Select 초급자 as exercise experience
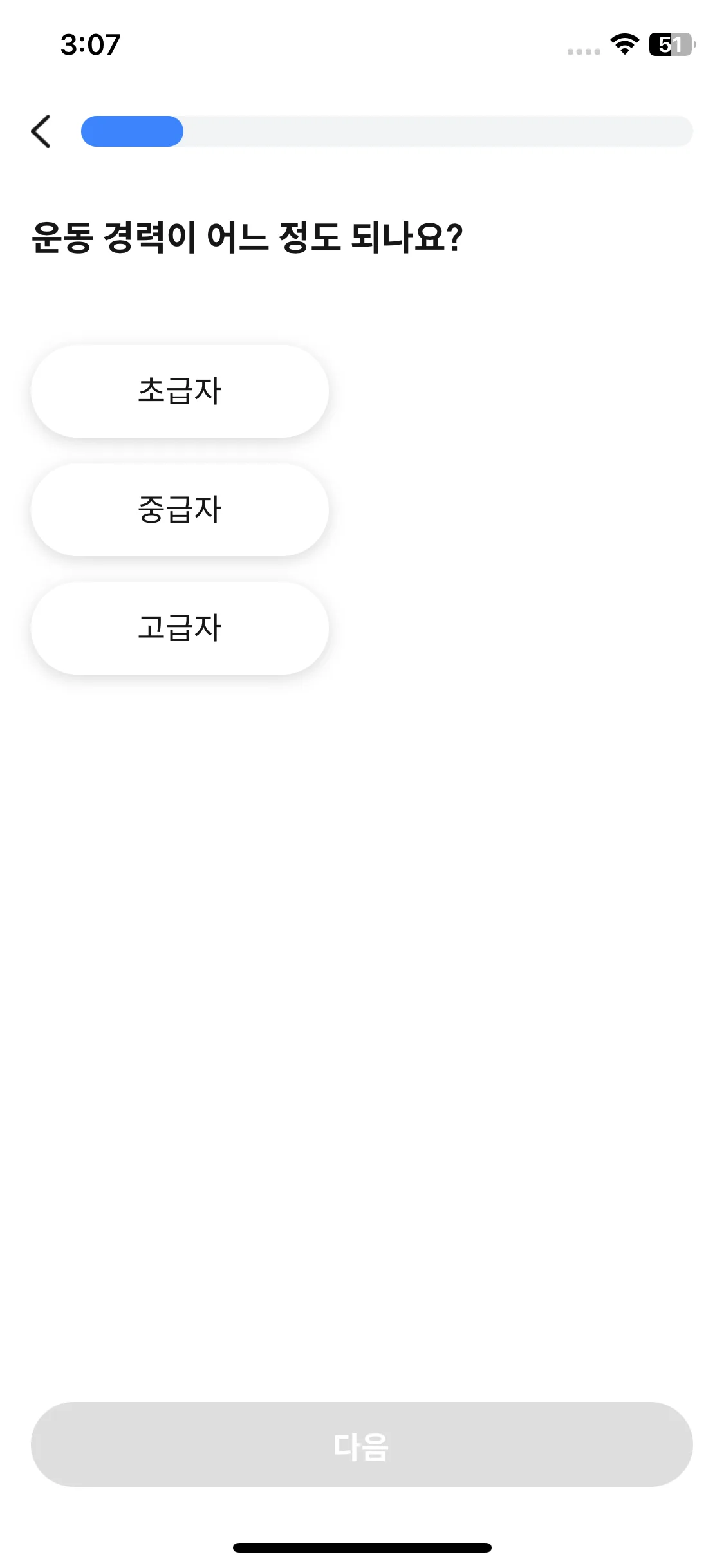Viewport: 724px width, 1568px height. 180,391
